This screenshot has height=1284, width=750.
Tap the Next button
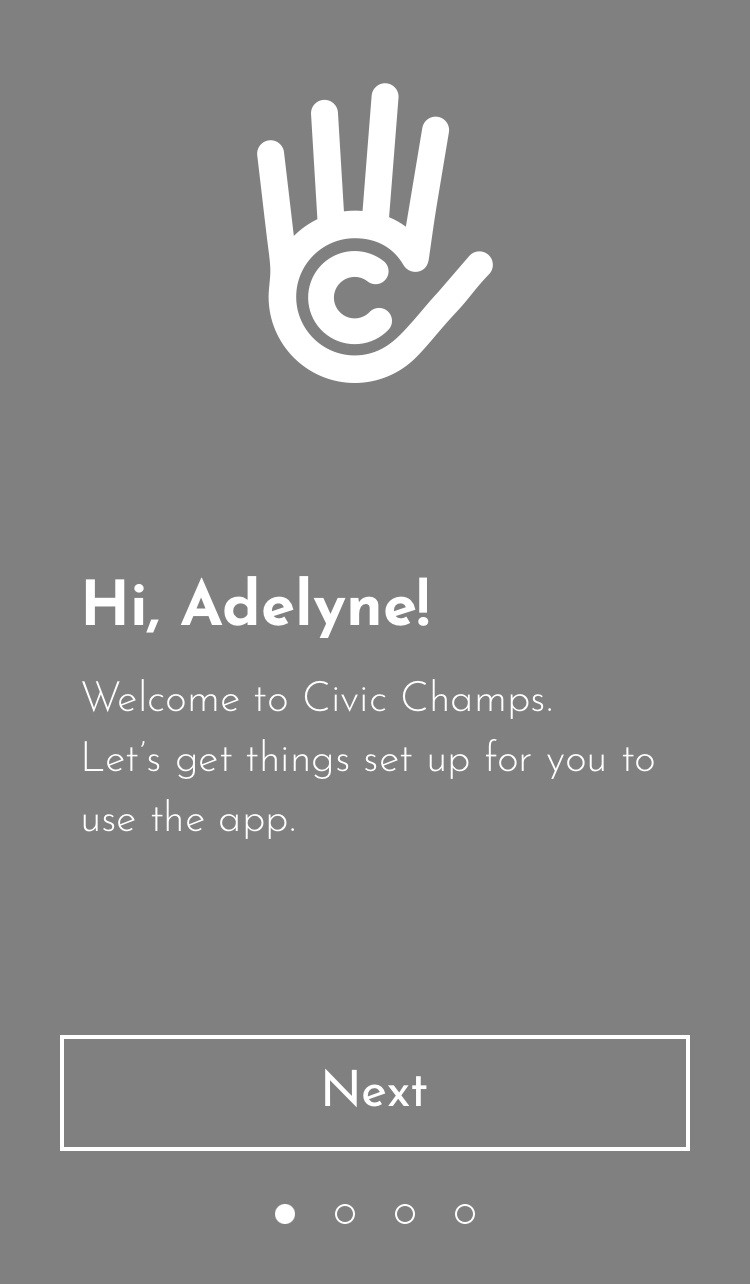pos(375,1092)
